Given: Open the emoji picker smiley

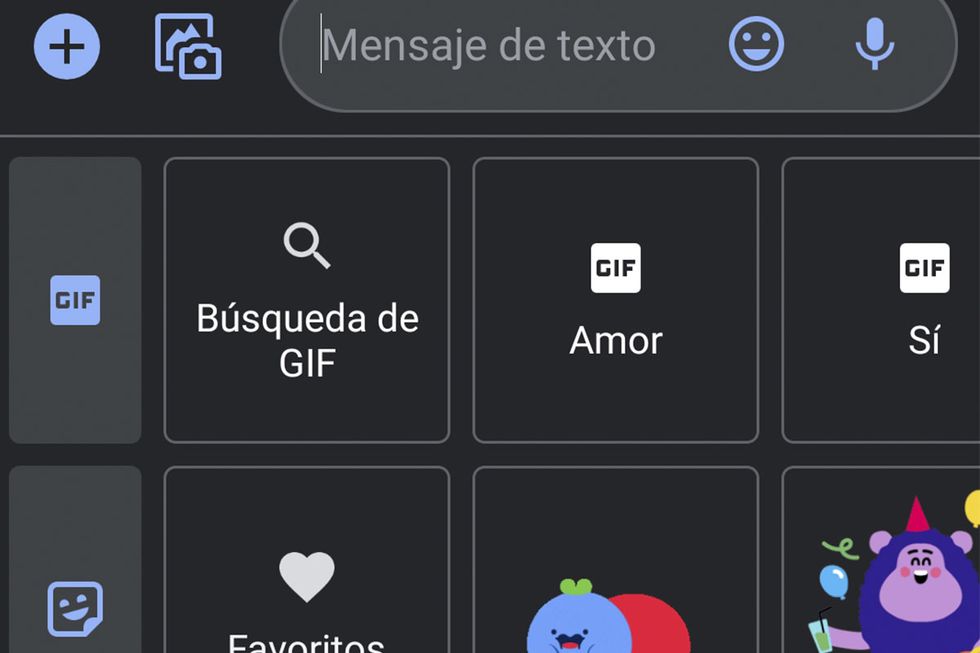Looking at the screenshot, I should [756, 45].
